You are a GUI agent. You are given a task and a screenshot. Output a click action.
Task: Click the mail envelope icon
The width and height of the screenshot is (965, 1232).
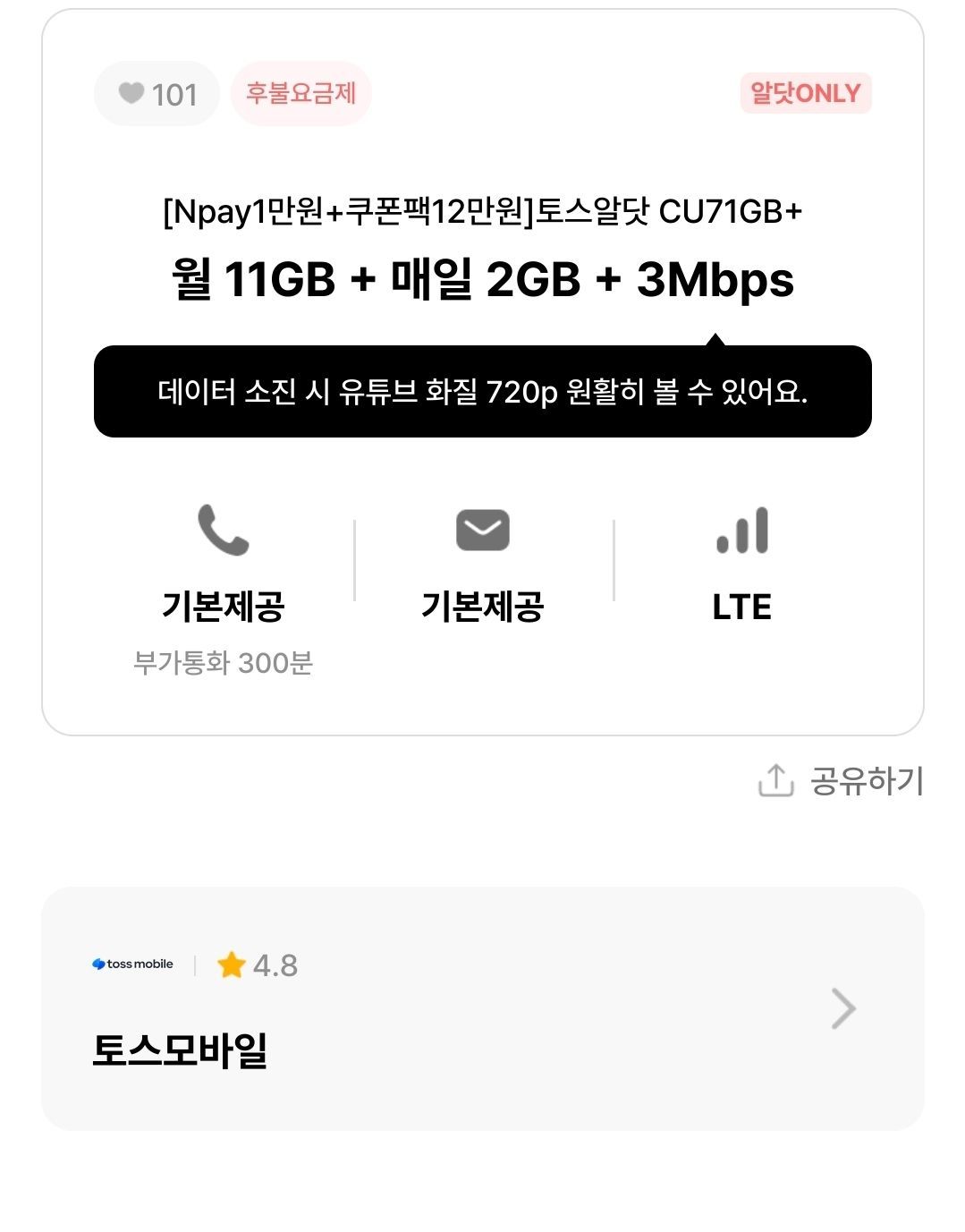[482, 531]
